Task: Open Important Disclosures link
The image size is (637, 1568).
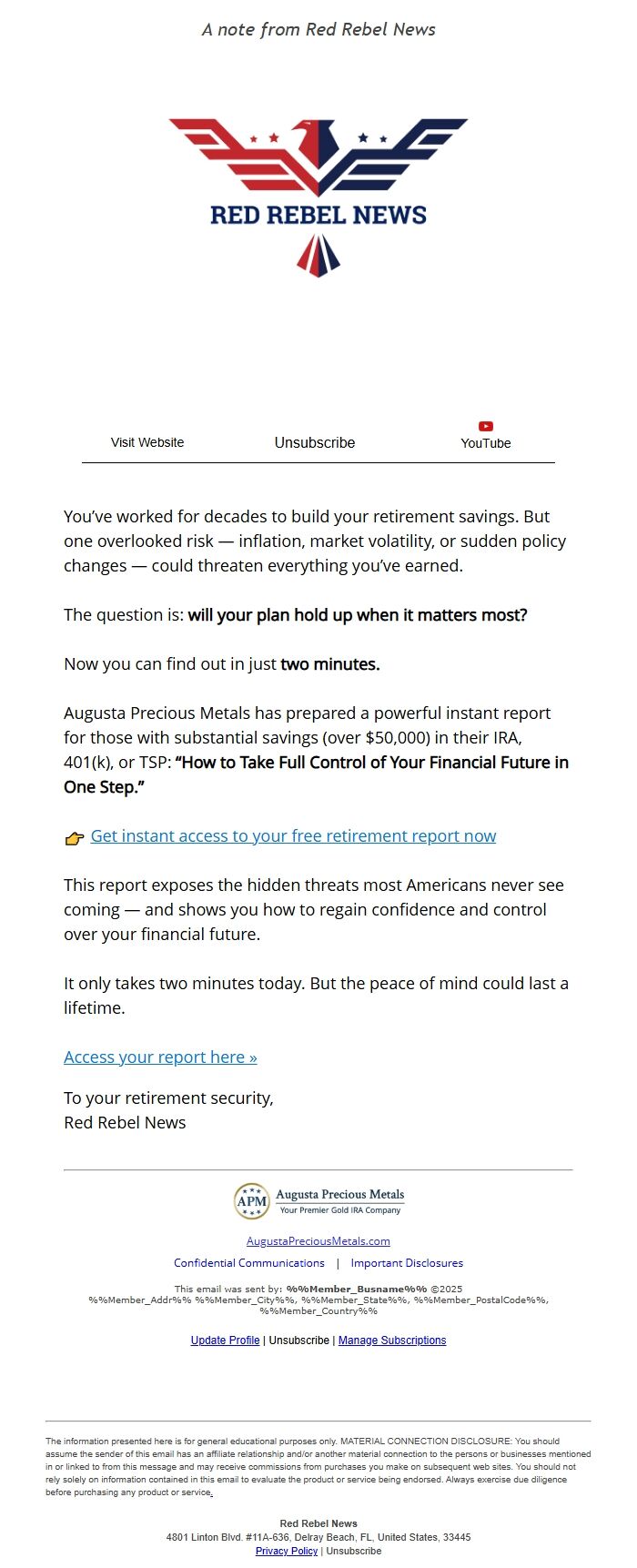Action: [407, 1263]
